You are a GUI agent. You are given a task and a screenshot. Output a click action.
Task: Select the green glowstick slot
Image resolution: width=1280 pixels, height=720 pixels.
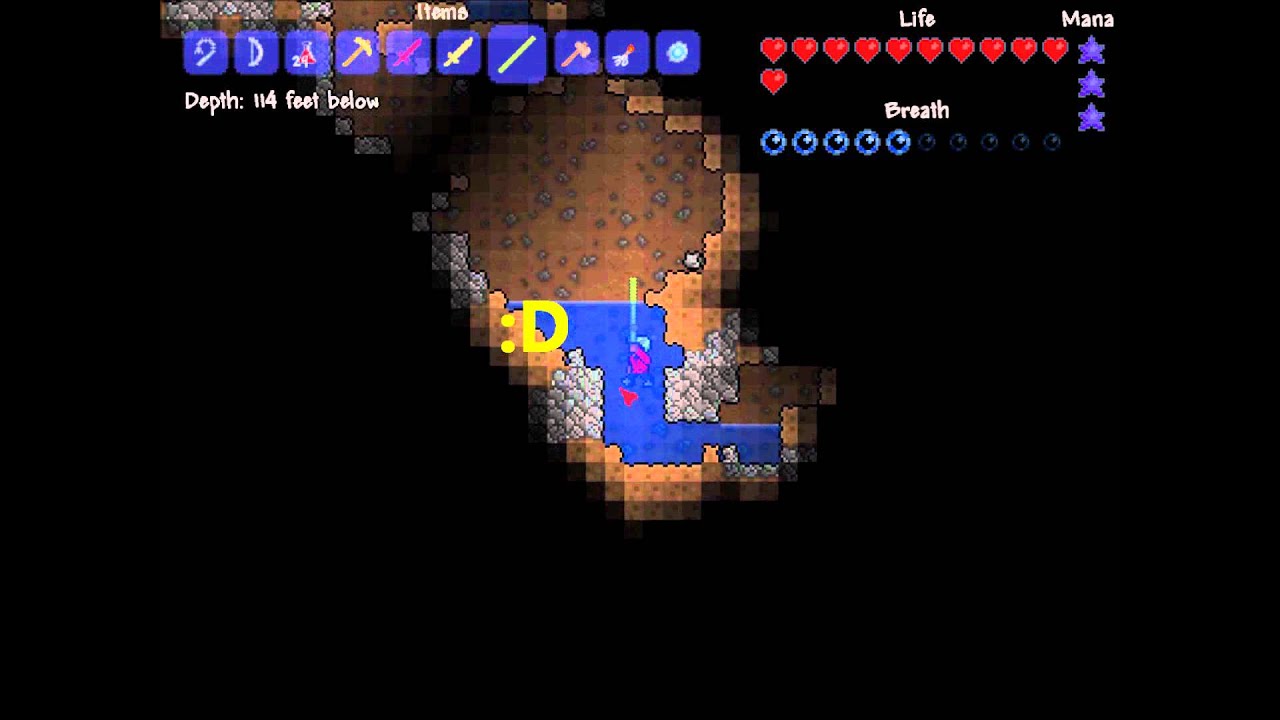[x=517, y=53]
